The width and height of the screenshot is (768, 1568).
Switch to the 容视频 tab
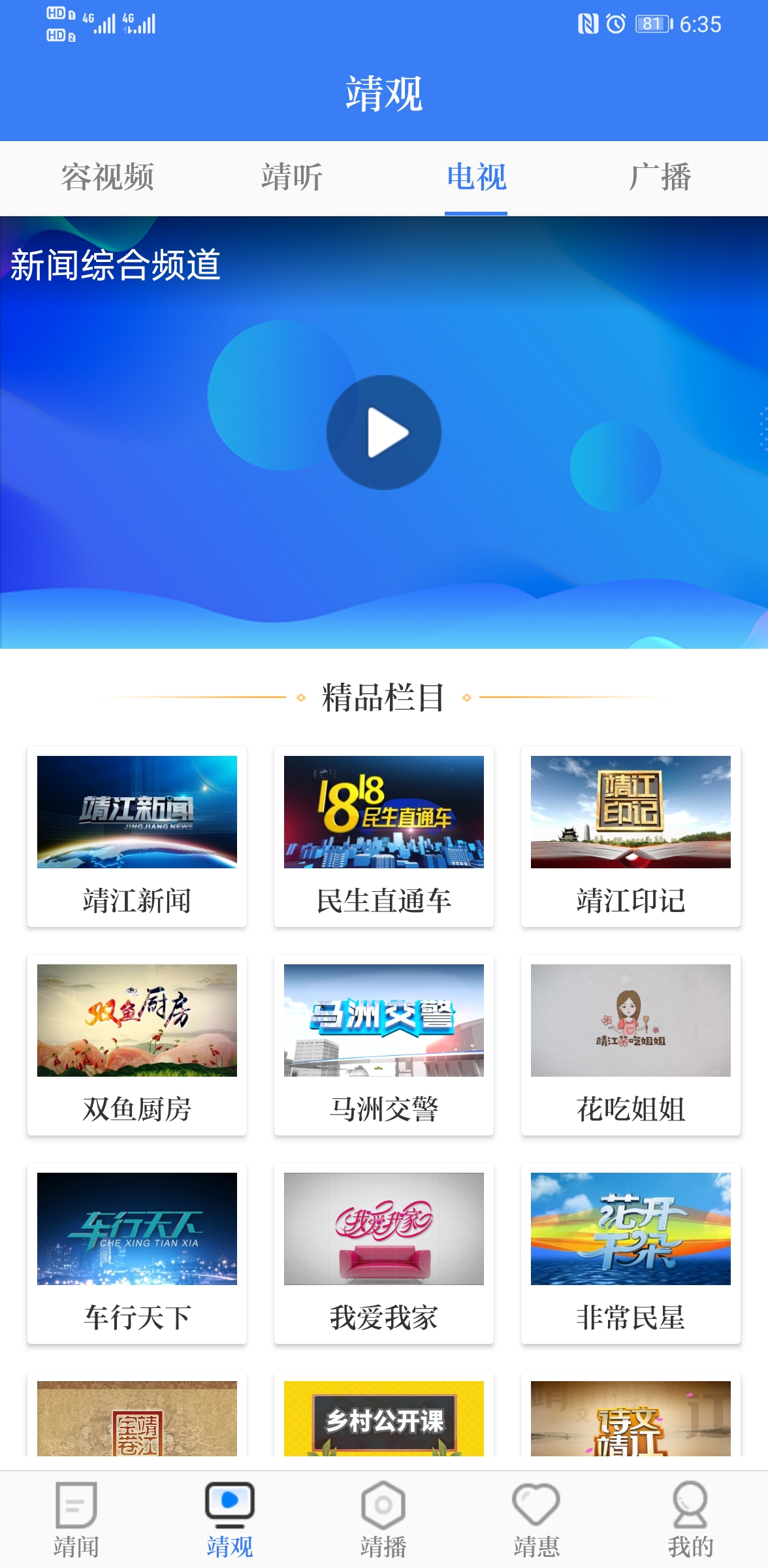108,178
